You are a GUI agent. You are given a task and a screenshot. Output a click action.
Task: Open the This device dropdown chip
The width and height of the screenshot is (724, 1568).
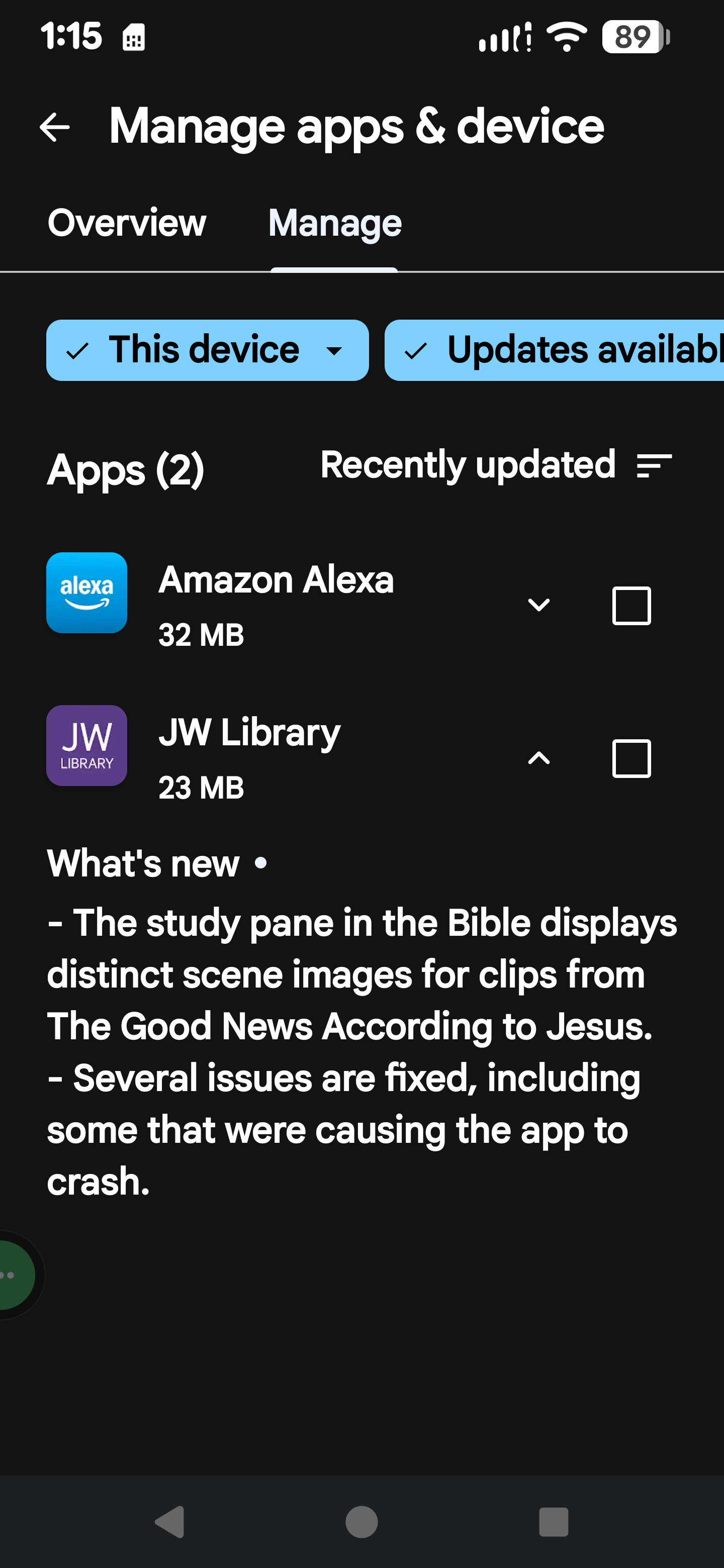(207, 350)
